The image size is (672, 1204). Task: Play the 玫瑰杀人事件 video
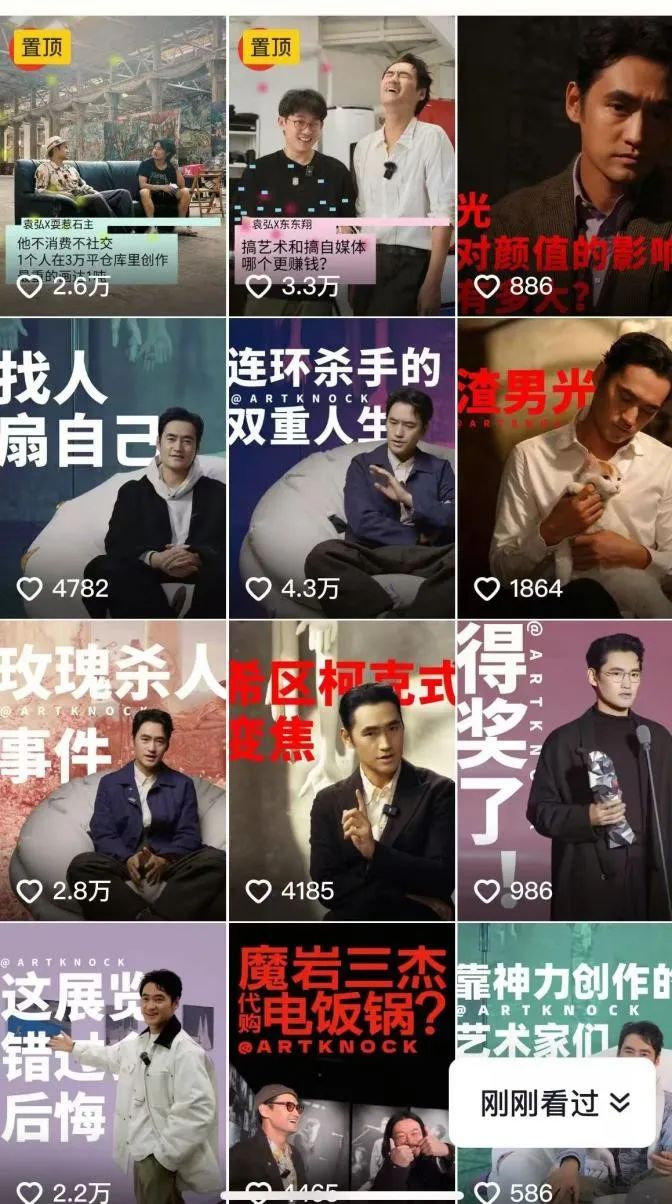tap(112, 770)
